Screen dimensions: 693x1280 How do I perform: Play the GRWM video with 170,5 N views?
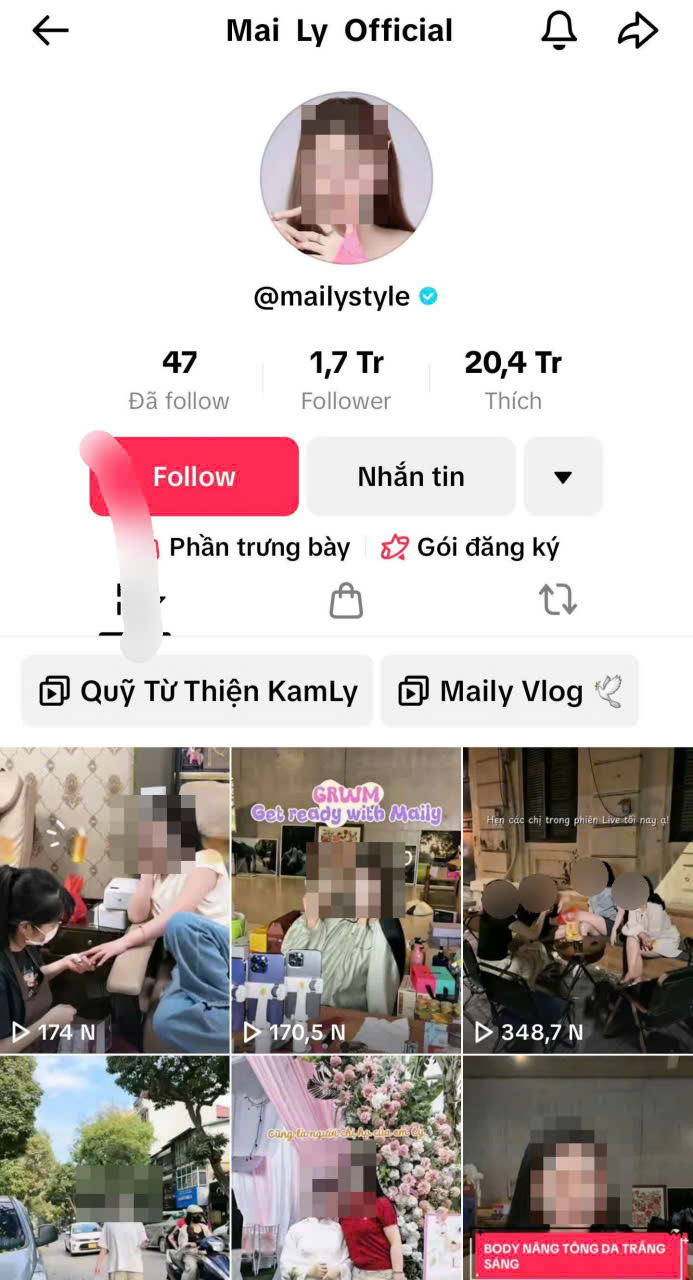tap(346, 900)
